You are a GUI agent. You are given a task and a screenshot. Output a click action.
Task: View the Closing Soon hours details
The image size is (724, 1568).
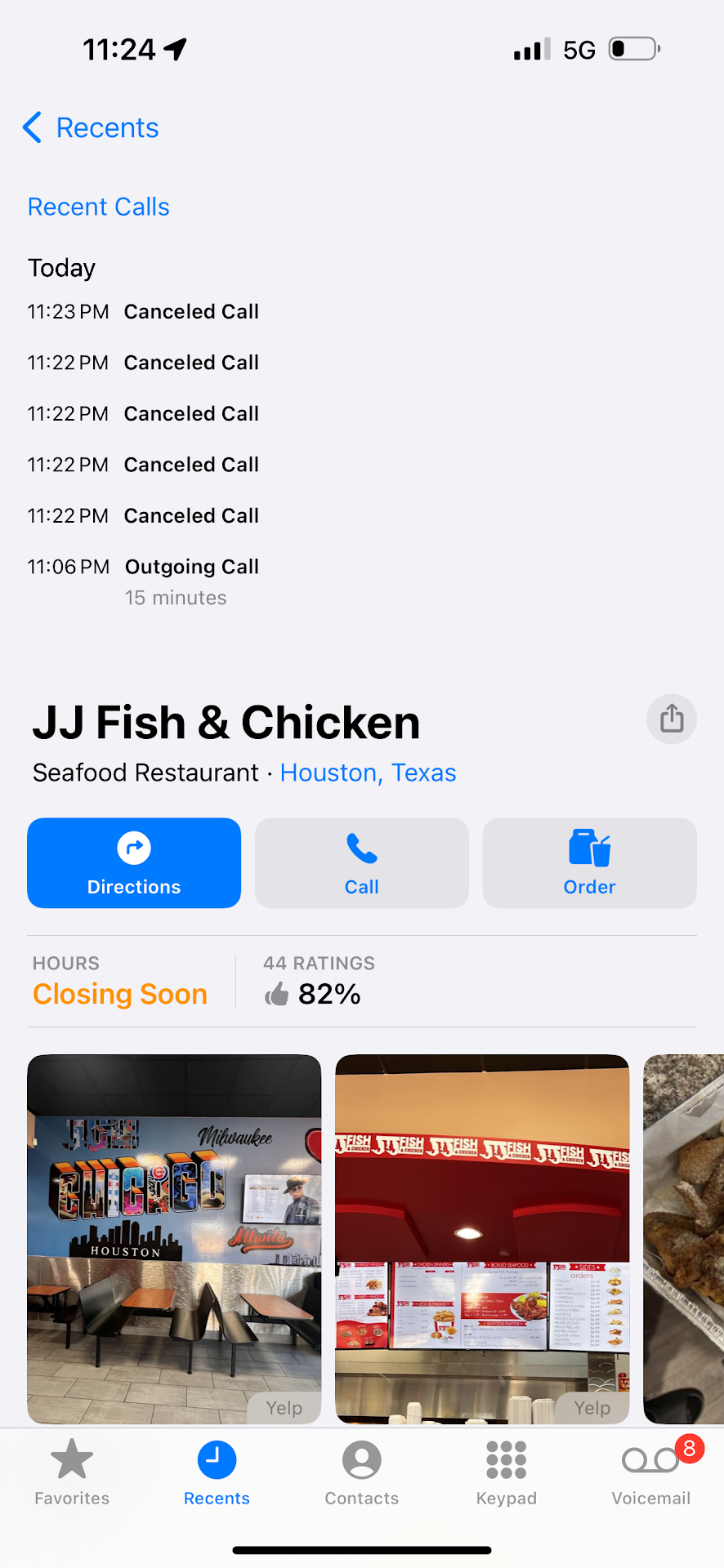[x=120, y=982]
